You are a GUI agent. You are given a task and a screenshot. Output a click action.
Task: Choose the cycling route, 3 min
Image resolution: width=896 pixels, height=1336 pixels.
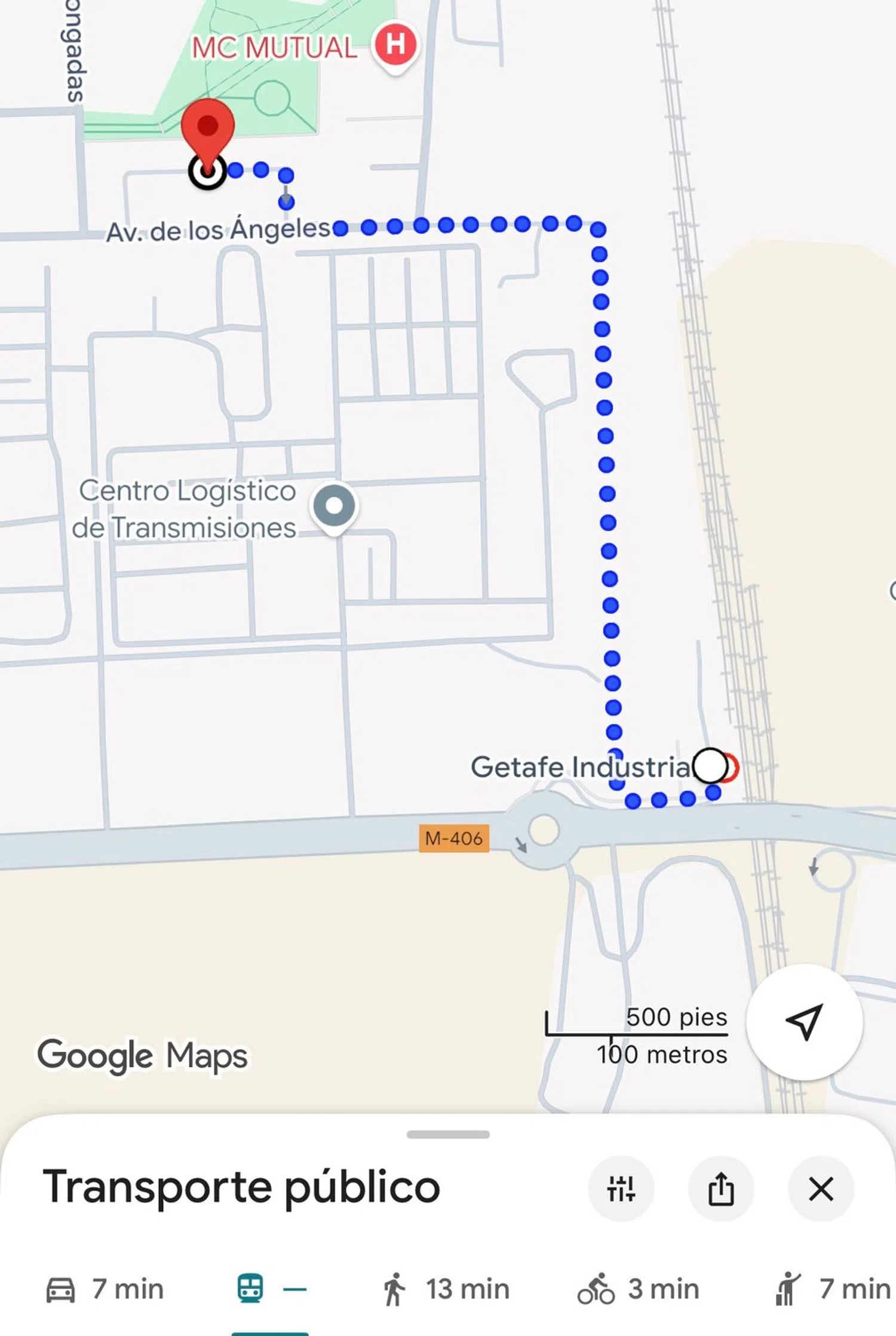click(638, 1289)
